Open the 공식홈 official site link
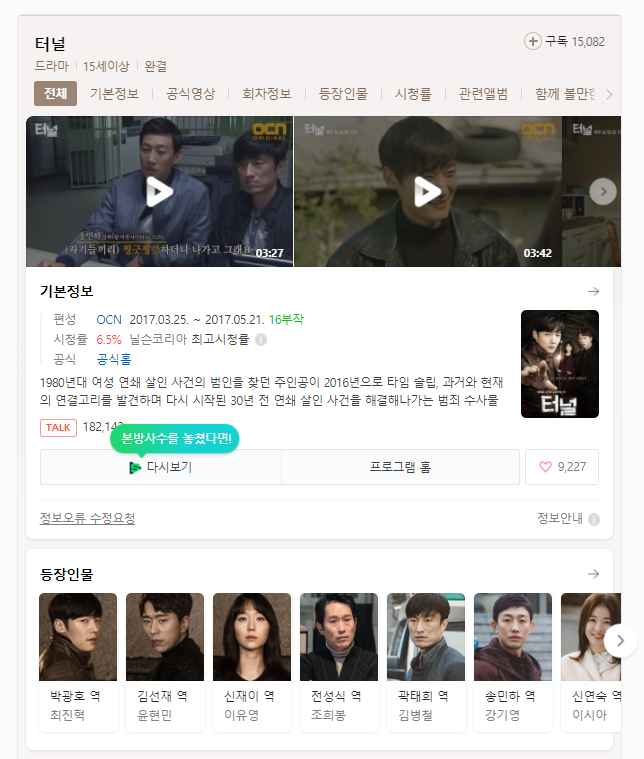Viewport: 644px width, 759px height. tap(114, 358)
